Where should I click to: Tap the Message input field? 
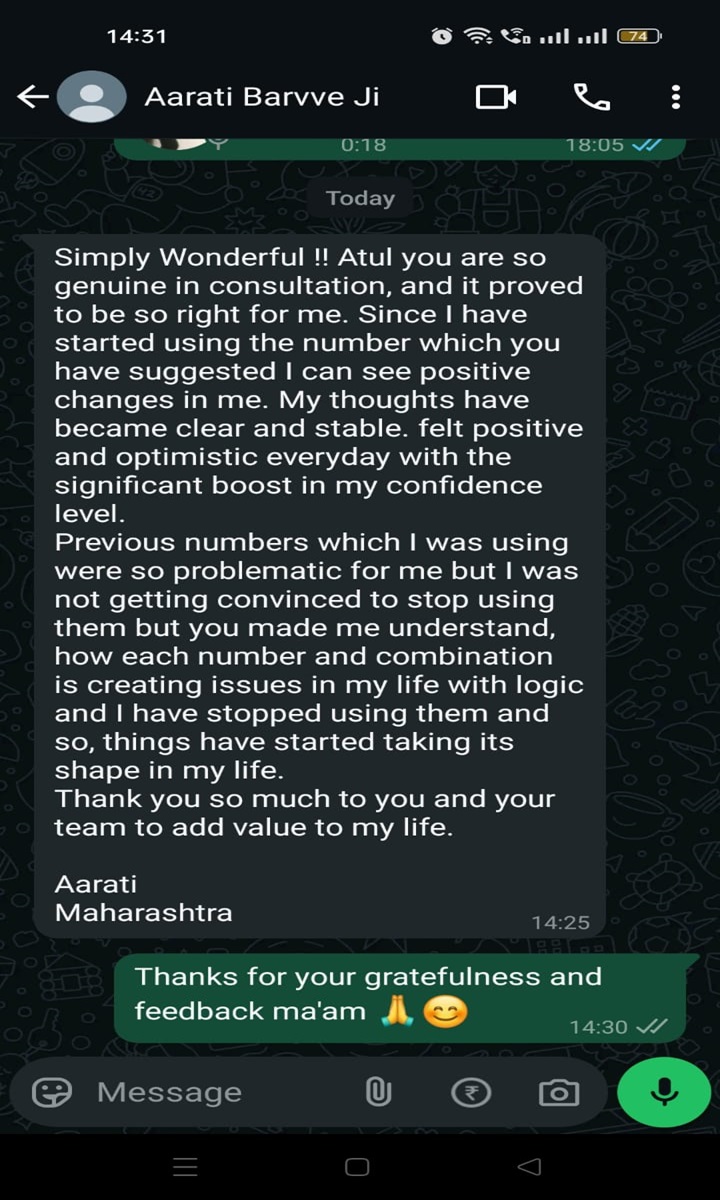200,1093
